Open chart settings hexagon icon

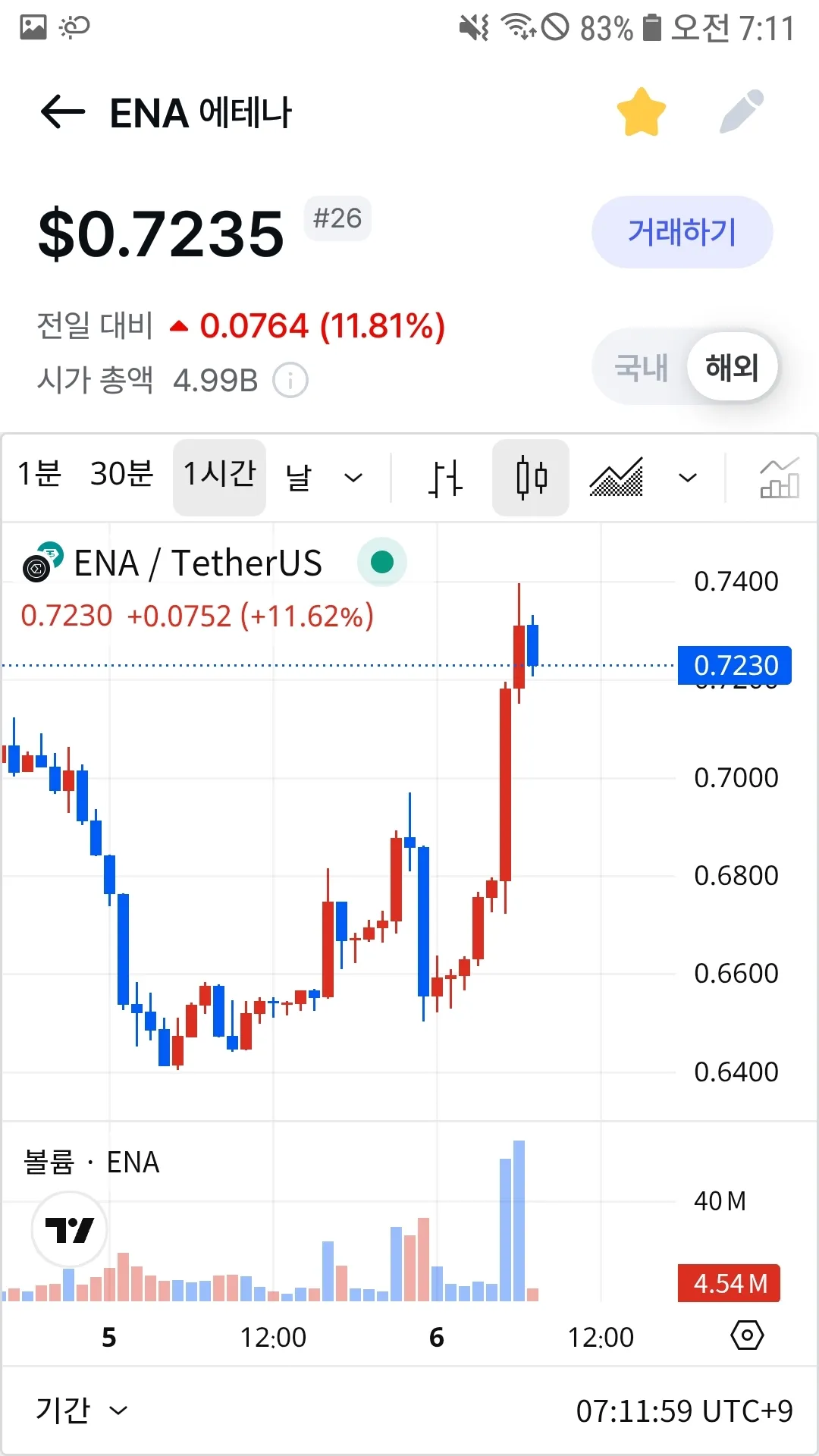click(x=747, y=1335)
